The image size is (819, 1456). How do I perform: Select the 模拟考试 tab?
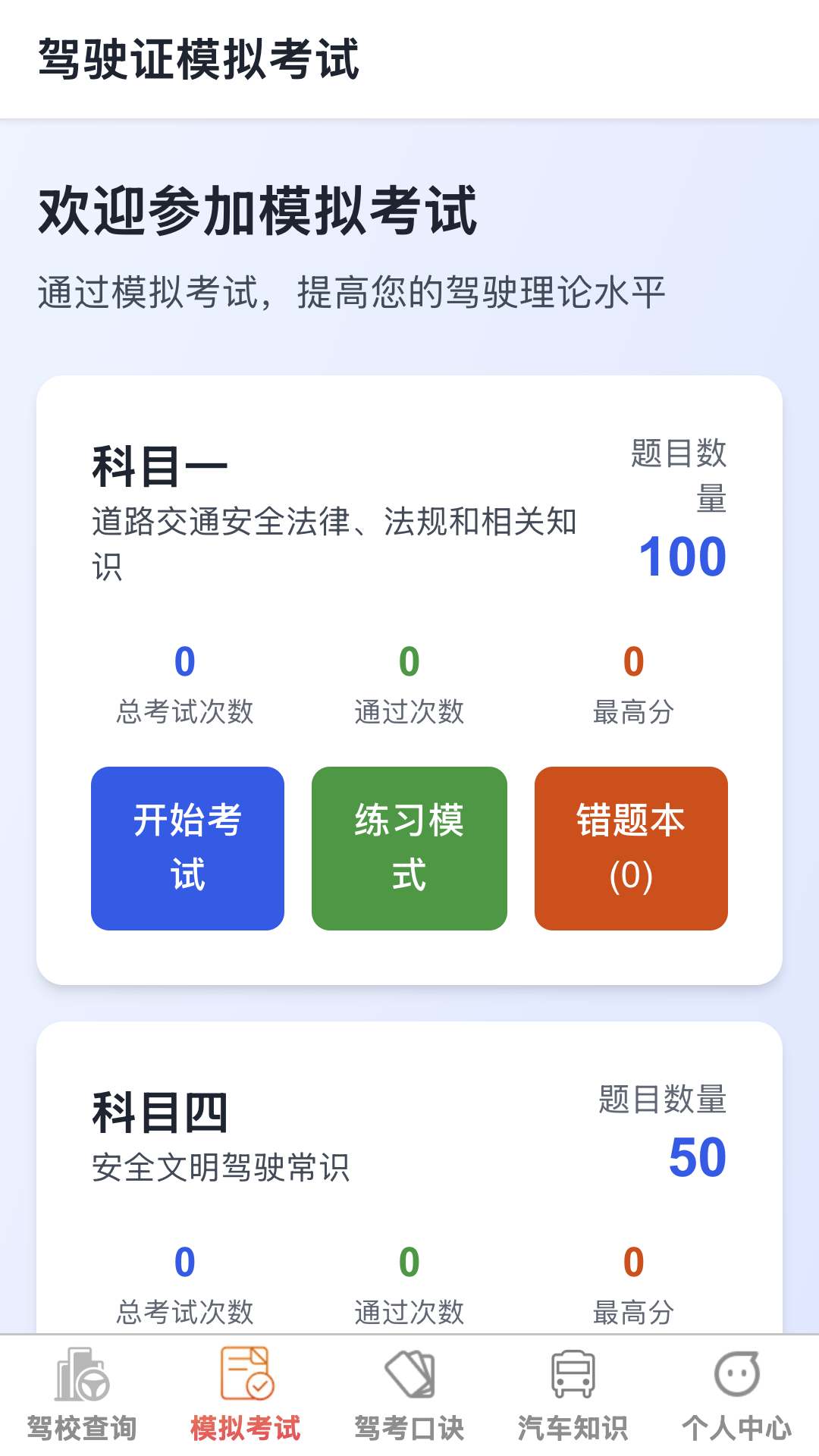(x=246, y=1395)
